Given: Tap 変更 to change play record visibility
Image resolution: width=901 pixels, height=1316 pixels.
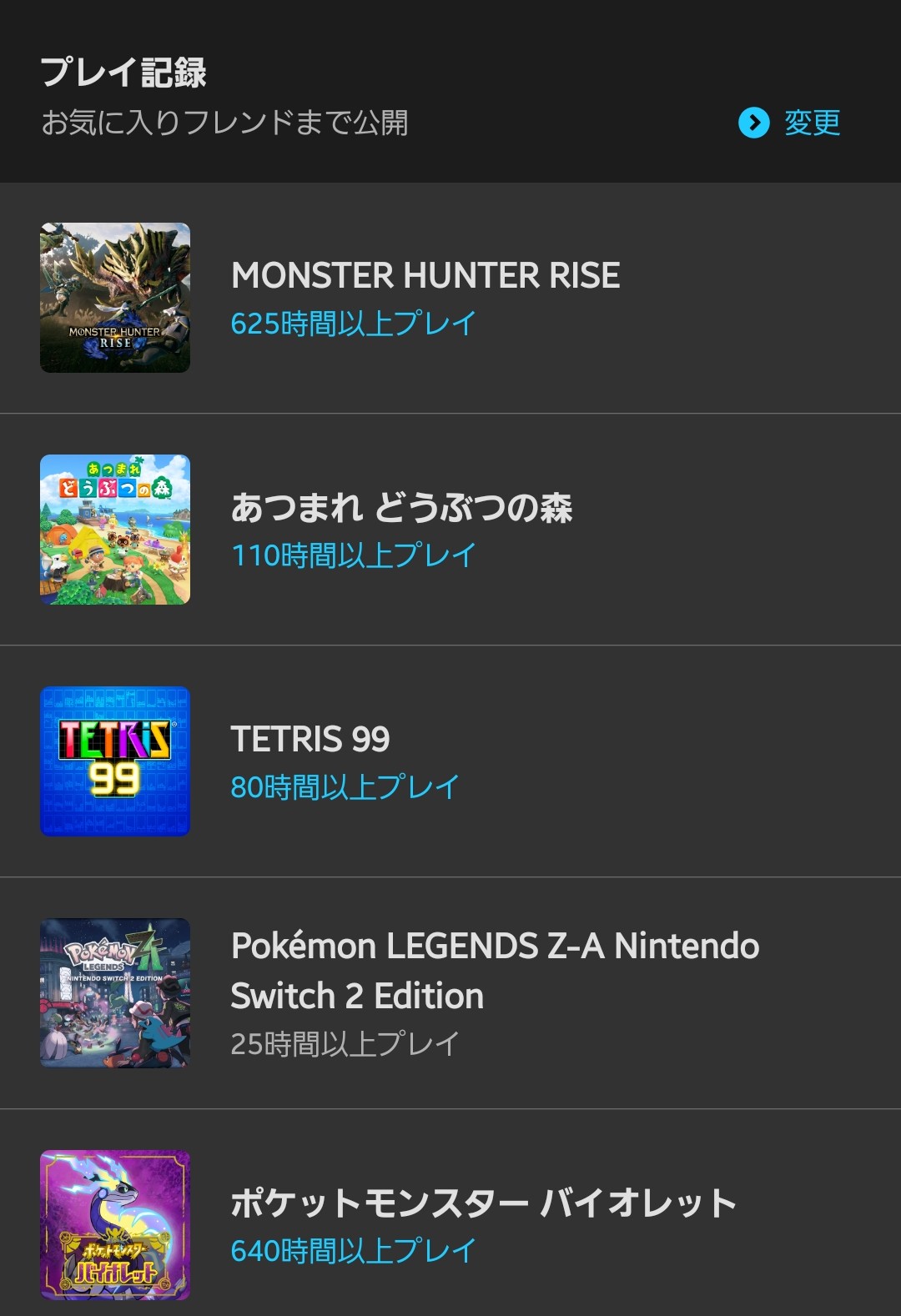Looking at the screenshot, I should (790, 123).
